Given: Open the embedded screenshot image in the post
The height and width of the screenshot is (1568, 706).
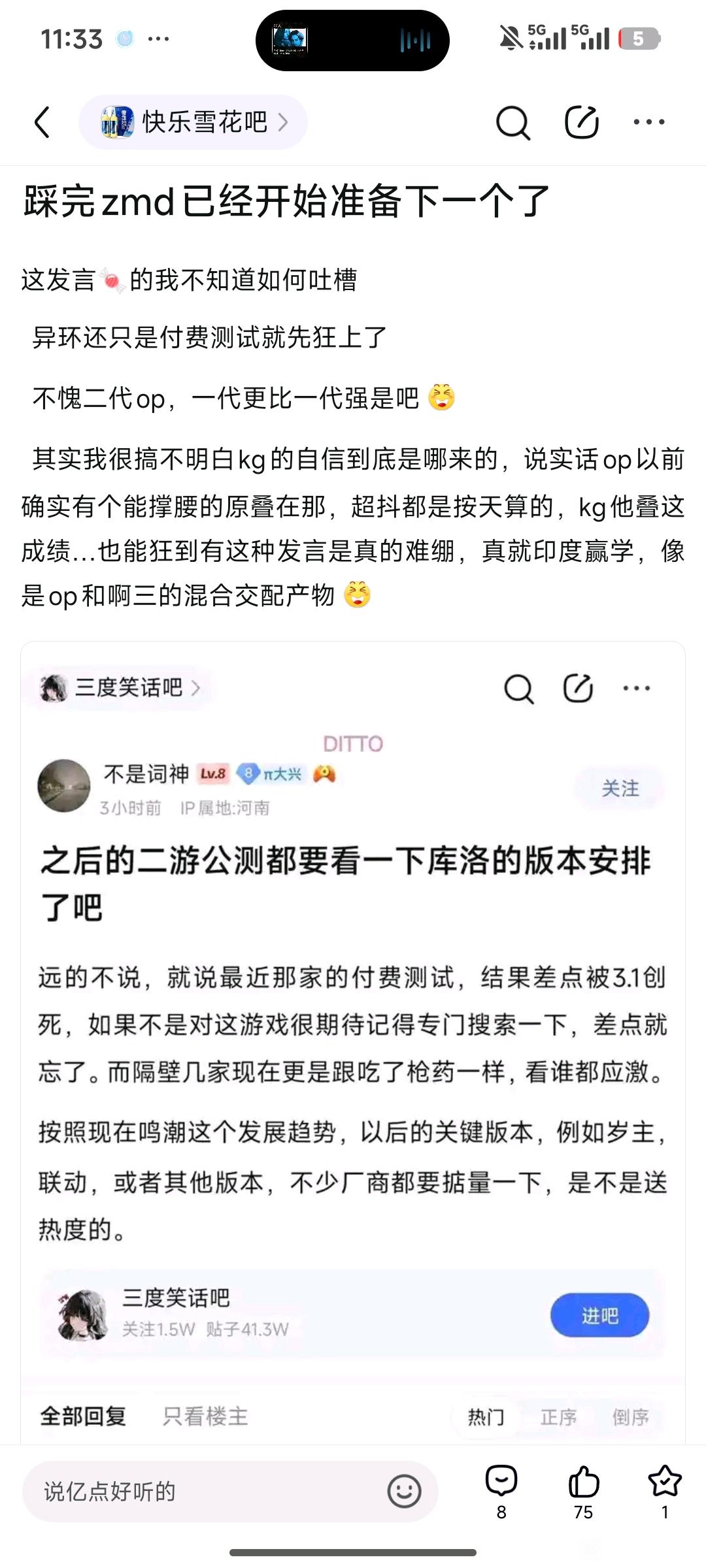Looking at the screenshot, I should pos(353,1042).
